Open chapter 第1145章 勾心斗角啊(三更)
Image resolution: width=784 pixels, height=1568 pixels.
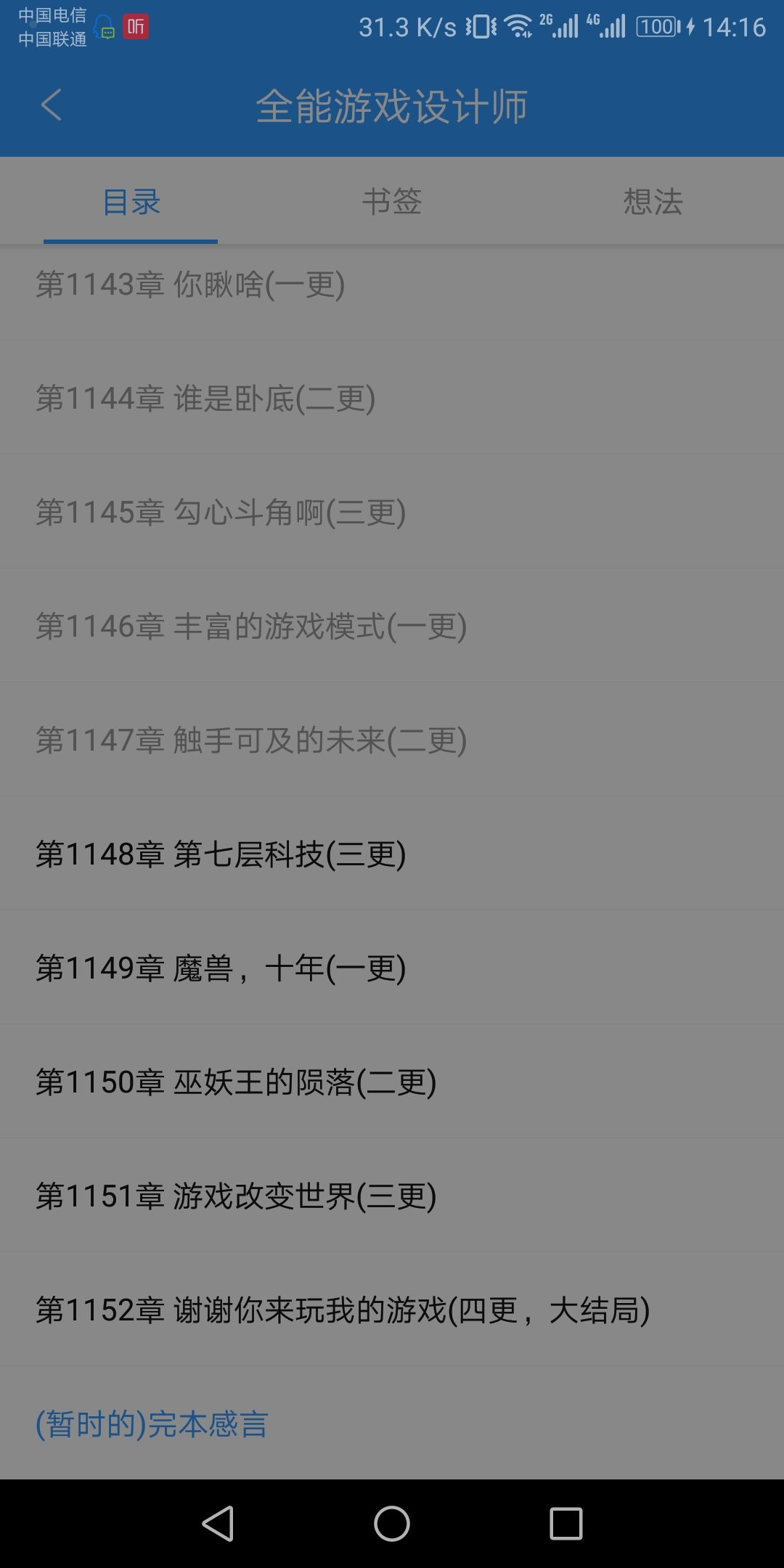pyautogui.click(x=221, y=513)
